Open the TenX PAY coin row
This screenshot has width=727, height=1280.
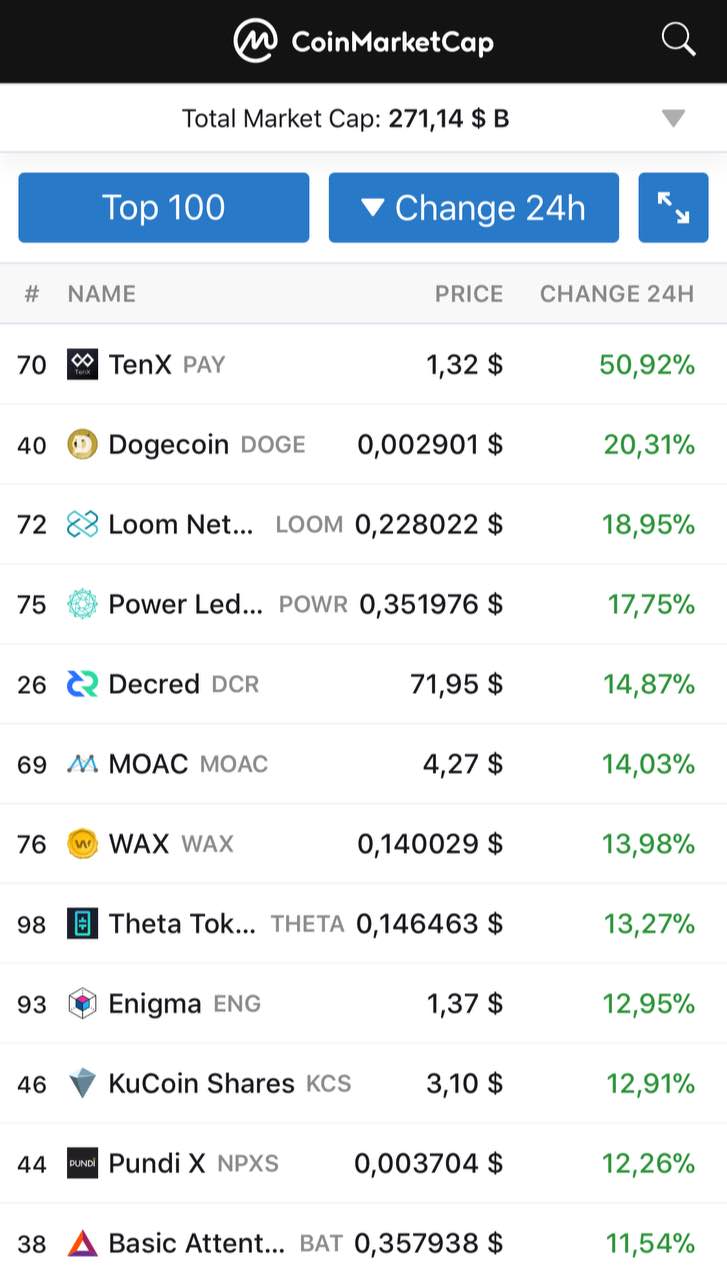click(x=363, y=365)
